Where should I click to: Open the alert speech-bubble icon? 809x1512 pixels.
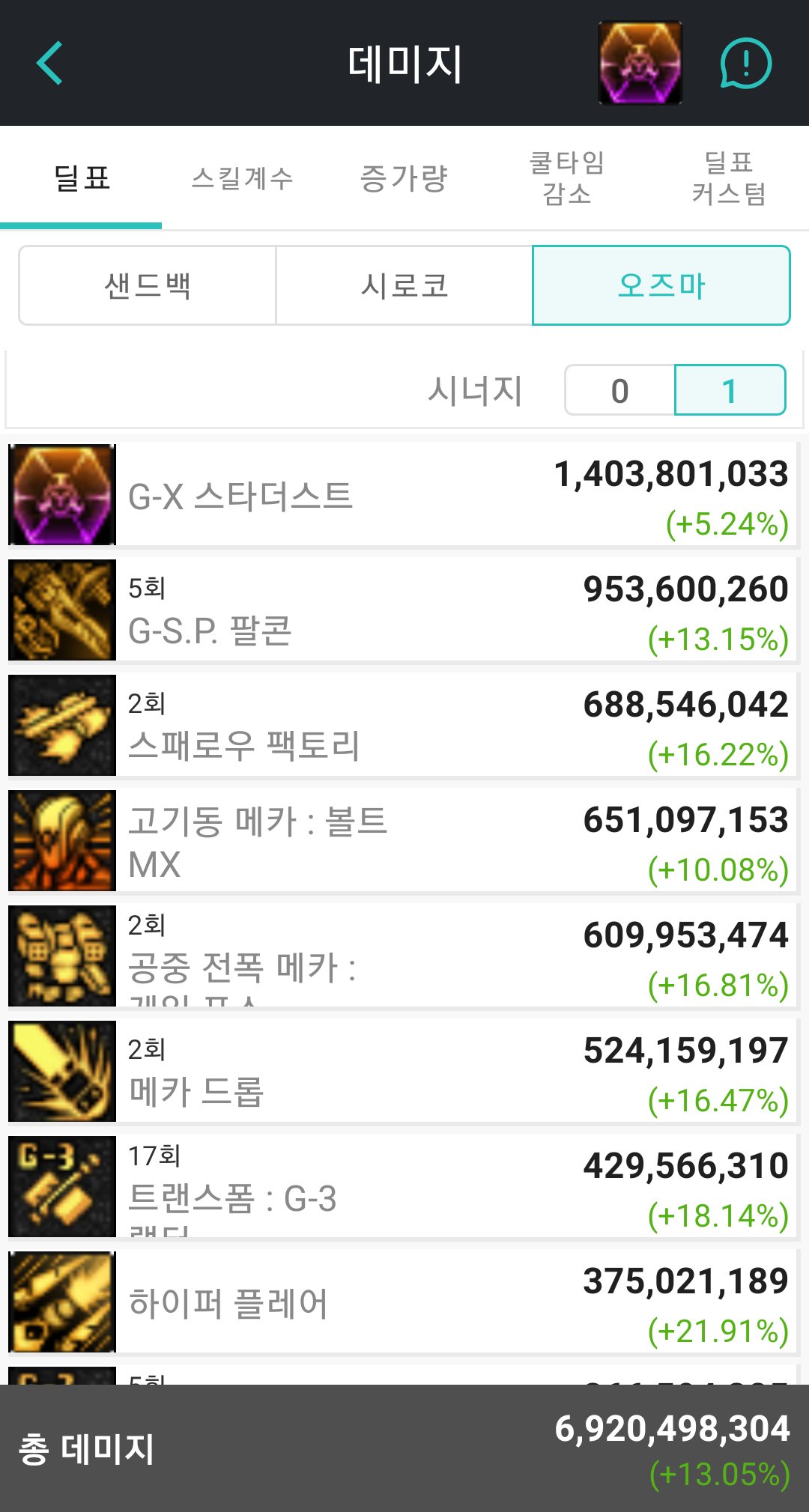point(745,64)
